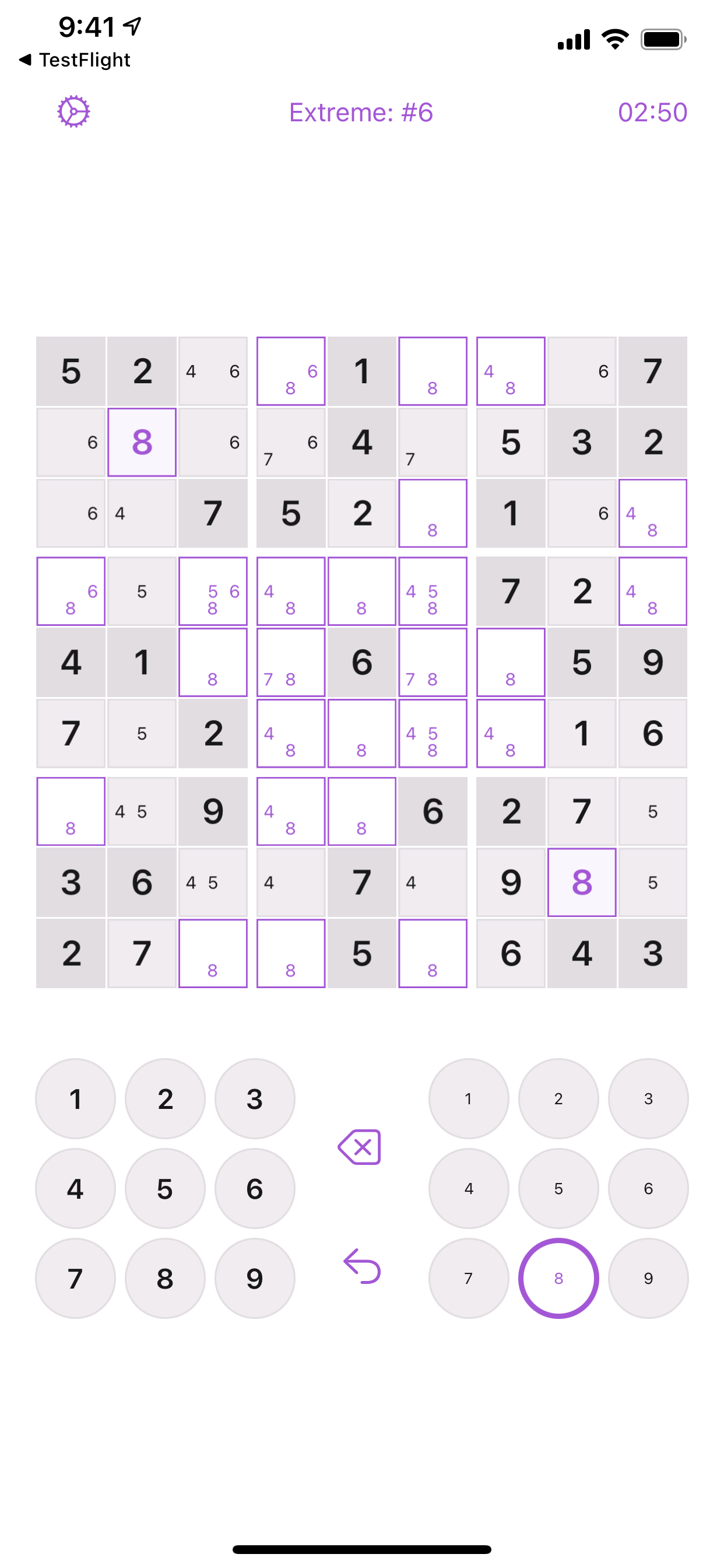The width and height of the screenshot is (724, 1568).
Task: Tap the 02:50 timer
Action: pos(652,112)
